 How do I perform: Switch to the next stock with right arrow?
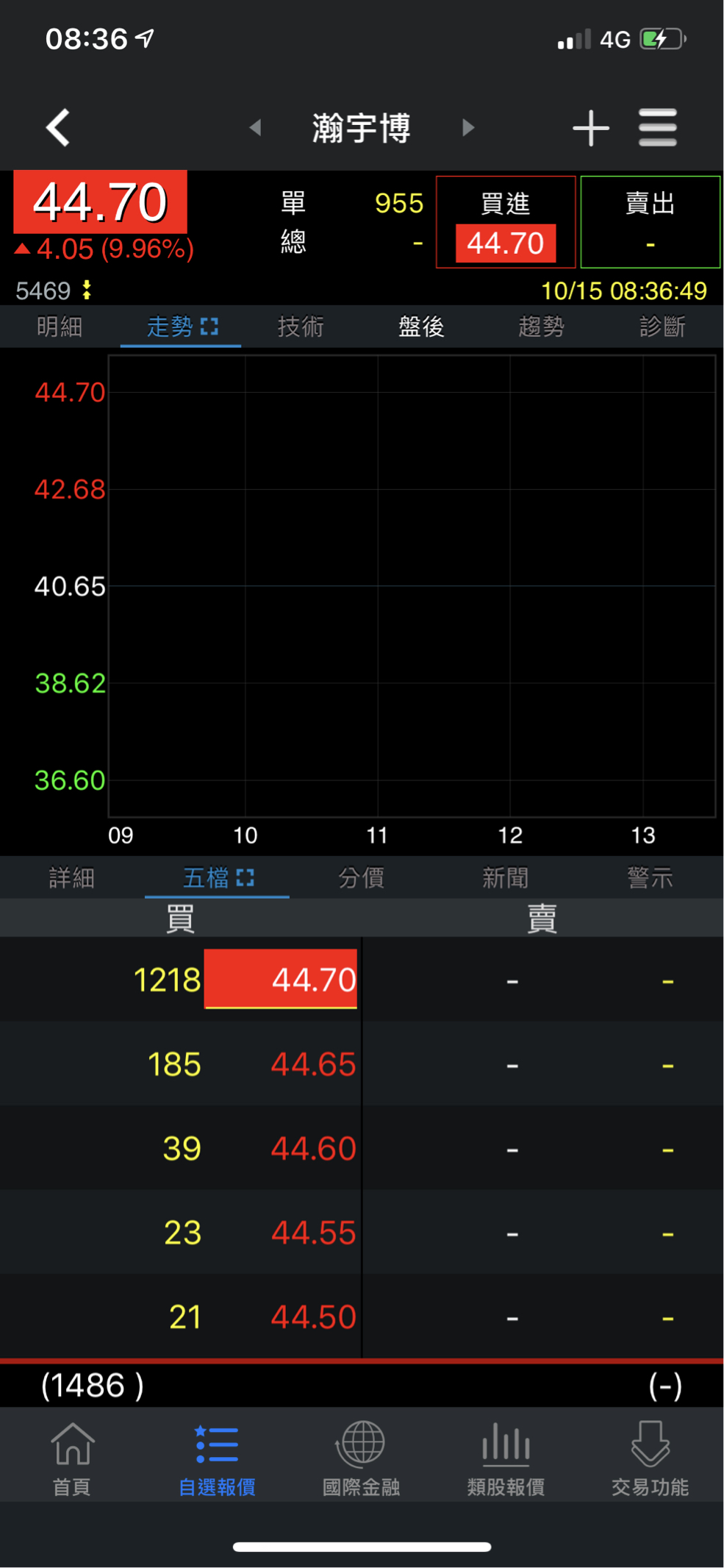point(468,128)
